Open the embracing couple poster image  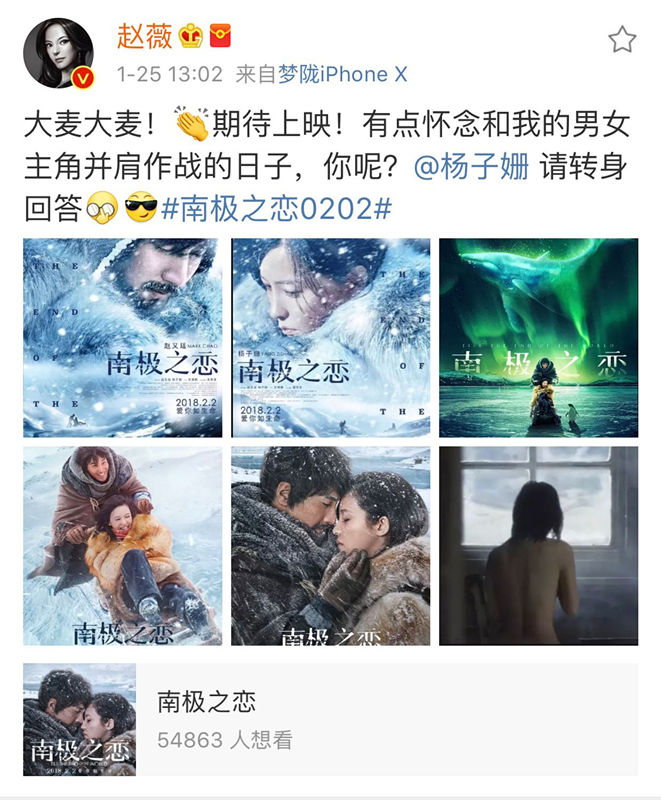click(331, 546)
